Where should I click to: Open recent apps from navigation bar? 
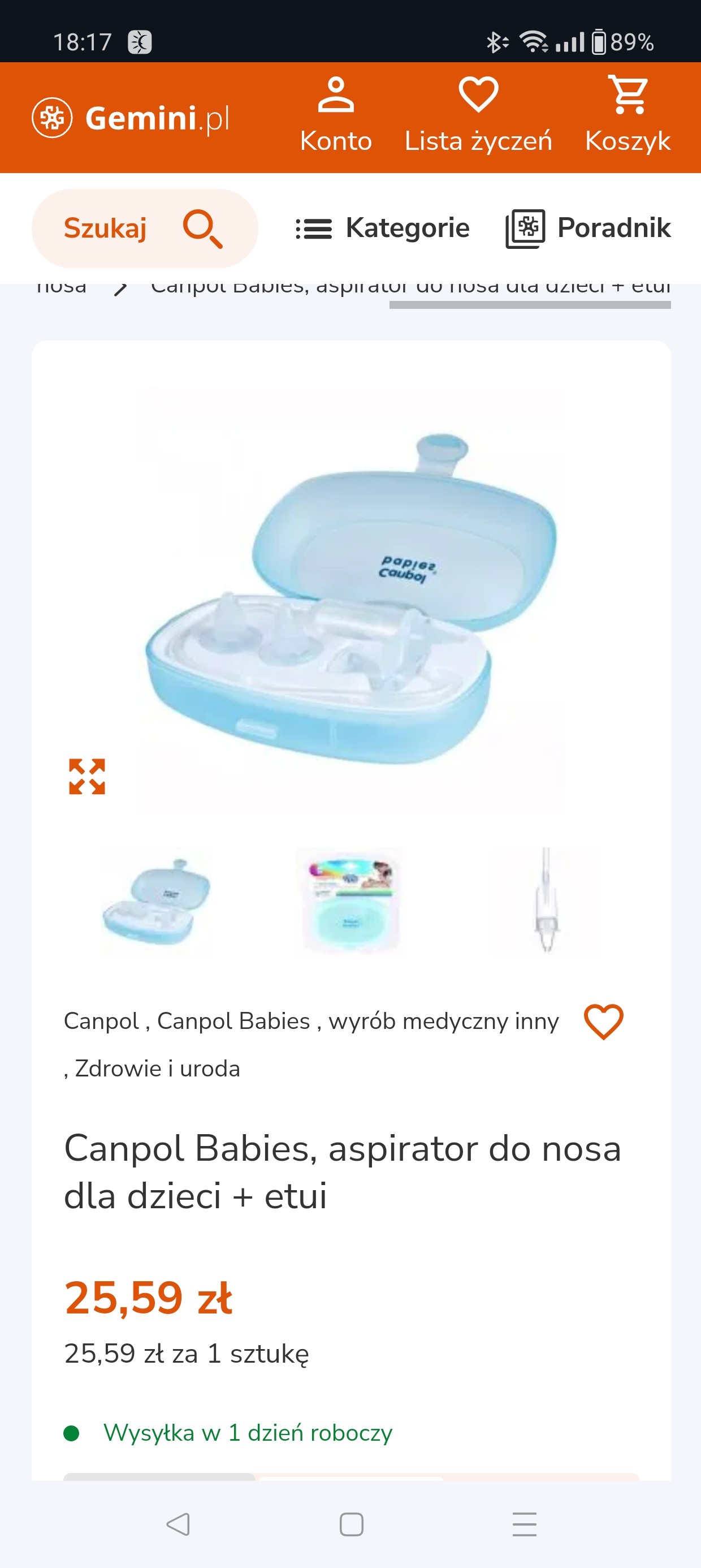(x=524, y=1524)
